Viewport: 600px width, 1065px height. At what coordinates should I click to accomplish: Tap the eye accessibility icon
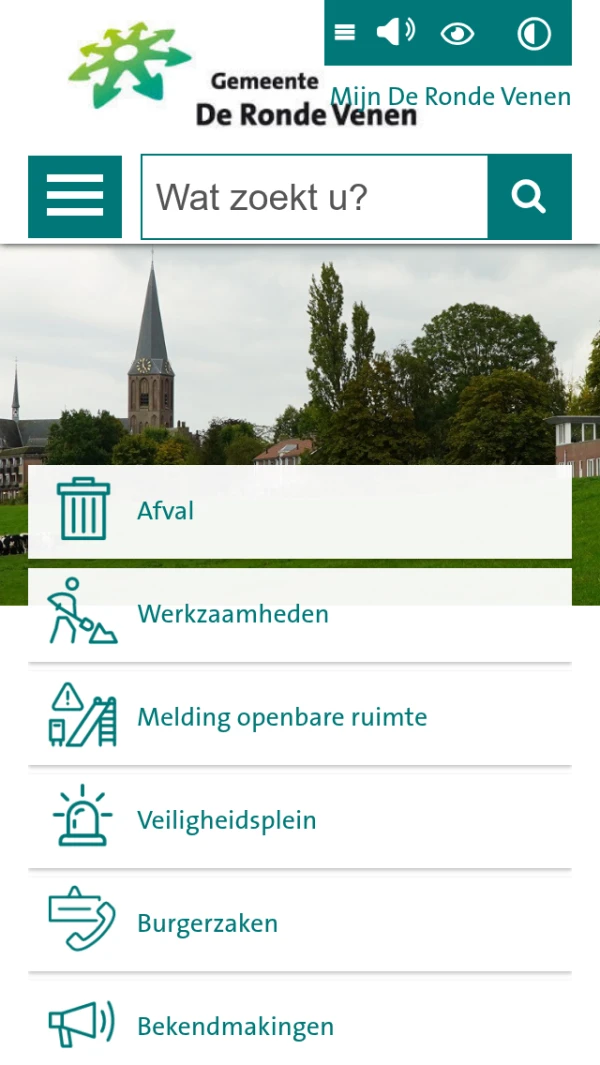pyautogui.click(x=457, y=33)
